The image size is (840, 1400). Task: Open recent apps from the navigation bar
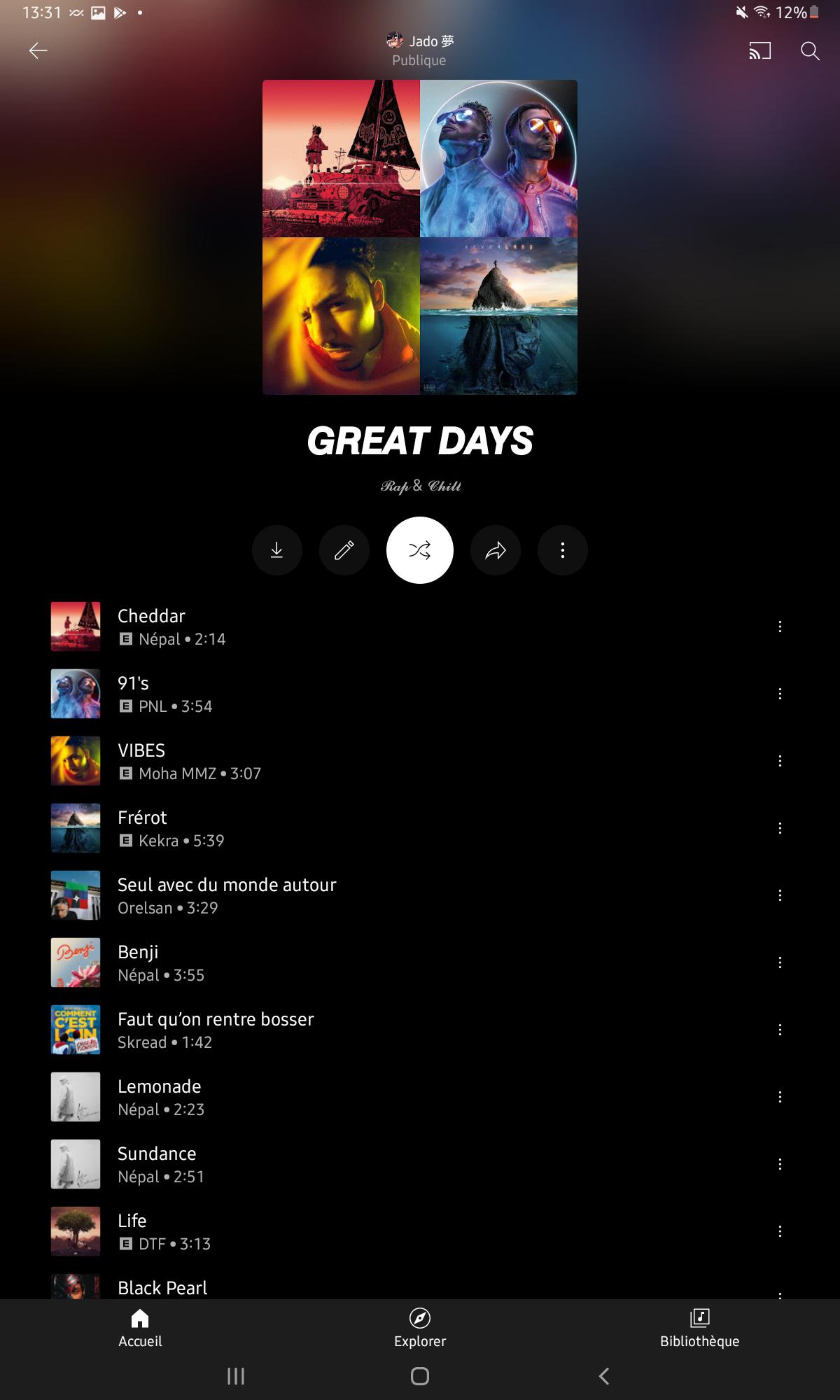click(236, 1376)
